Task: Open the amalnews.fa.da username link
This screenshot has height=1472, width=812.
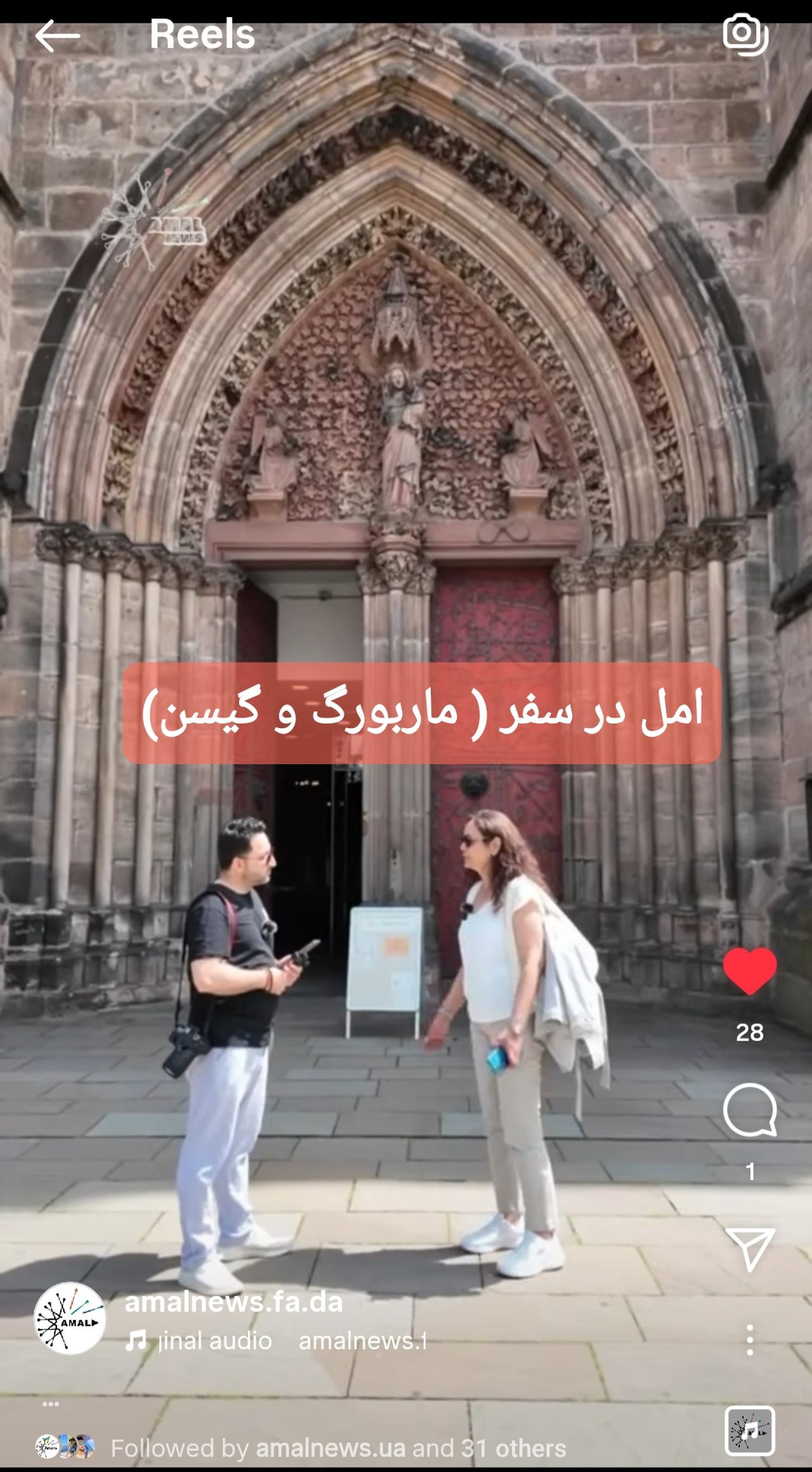Action: click(233, 1303)
